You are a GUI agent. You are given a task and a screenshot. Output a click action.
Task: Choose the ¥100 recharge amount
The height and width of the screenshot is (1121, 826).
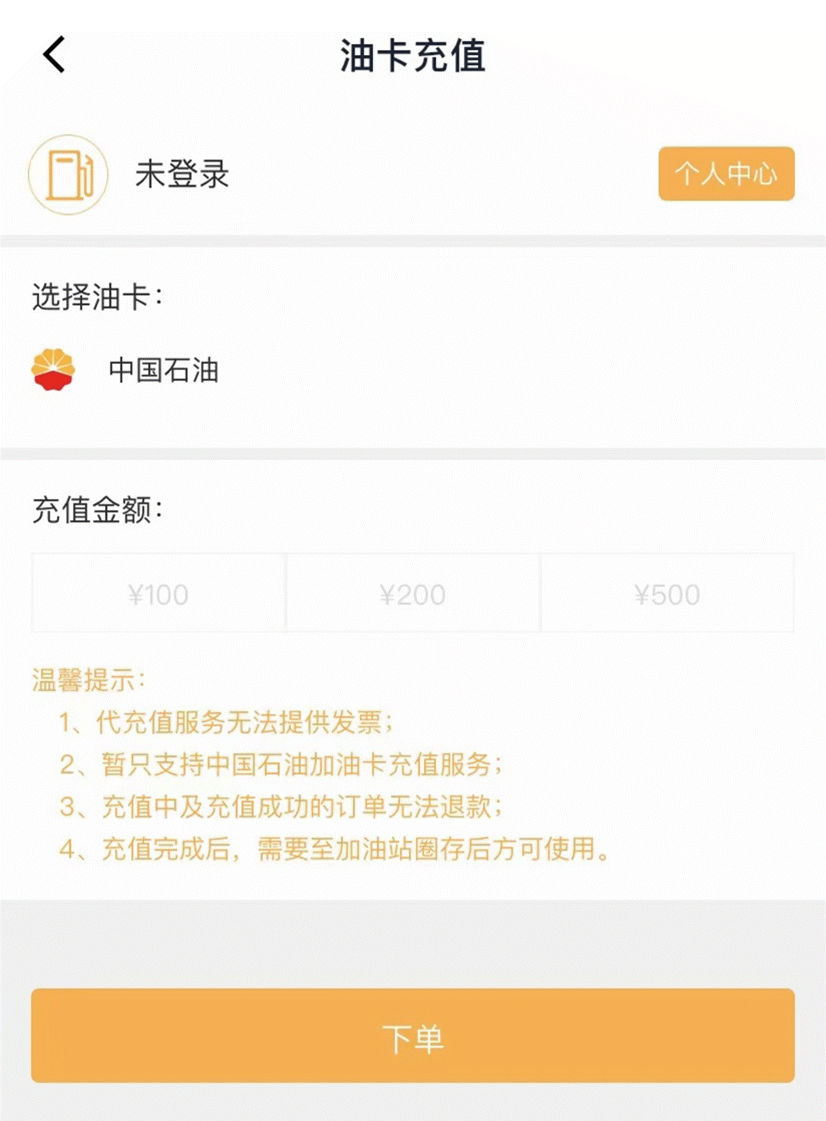[x=159, y=594]
